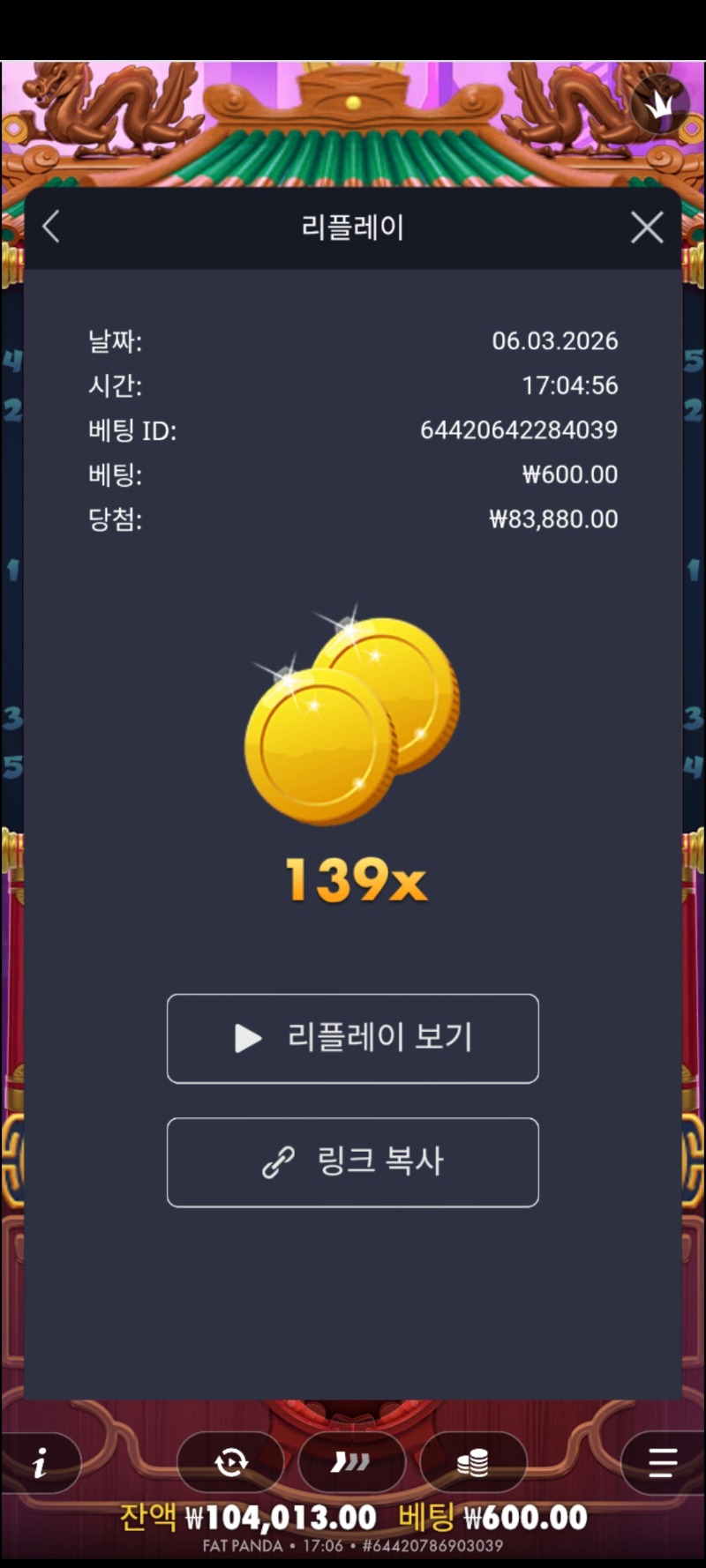The image size is (706, 1568).
Task: Close the 리플레이 dialog
Action: click(x=647, y=228)
